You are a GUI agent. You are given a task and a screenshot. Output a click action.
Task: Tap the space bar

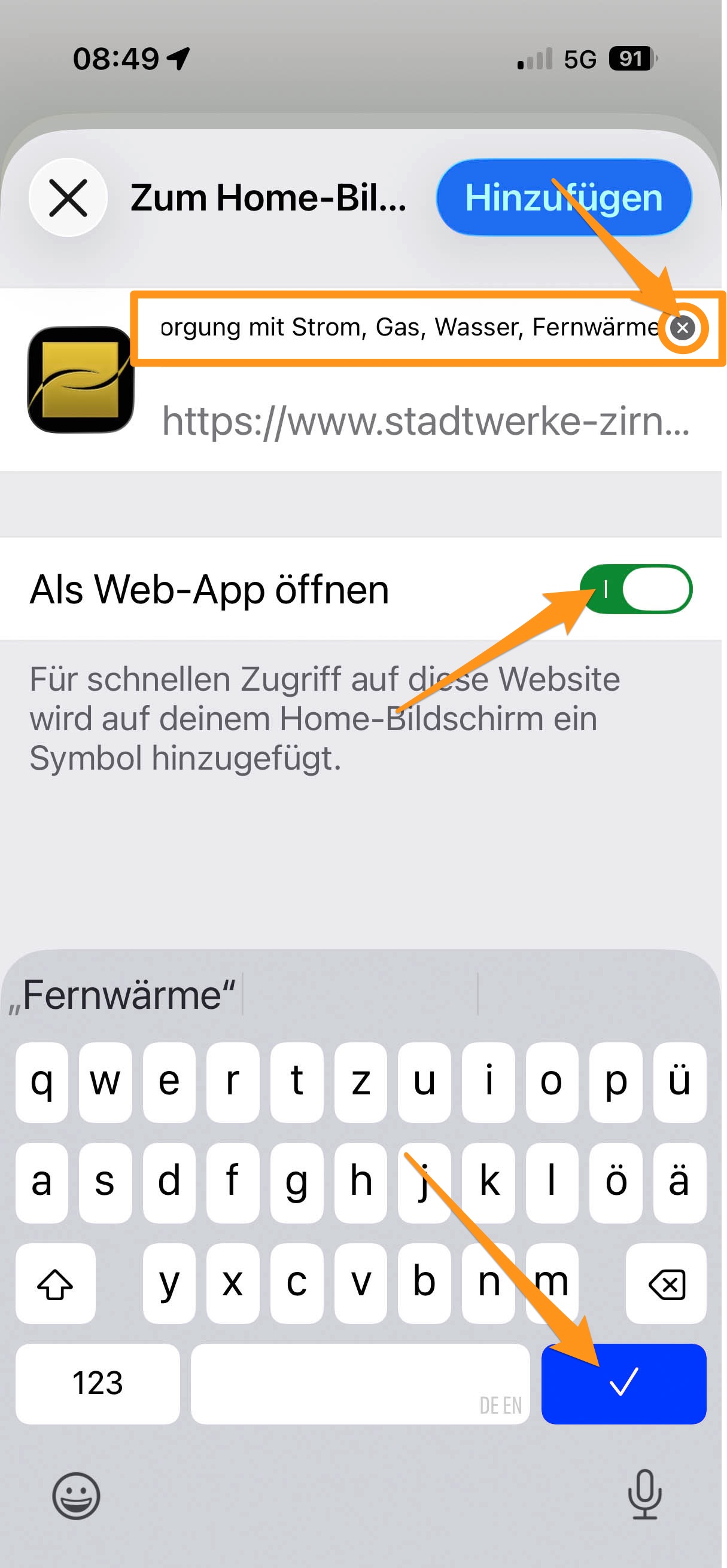tap(360, 1384)
